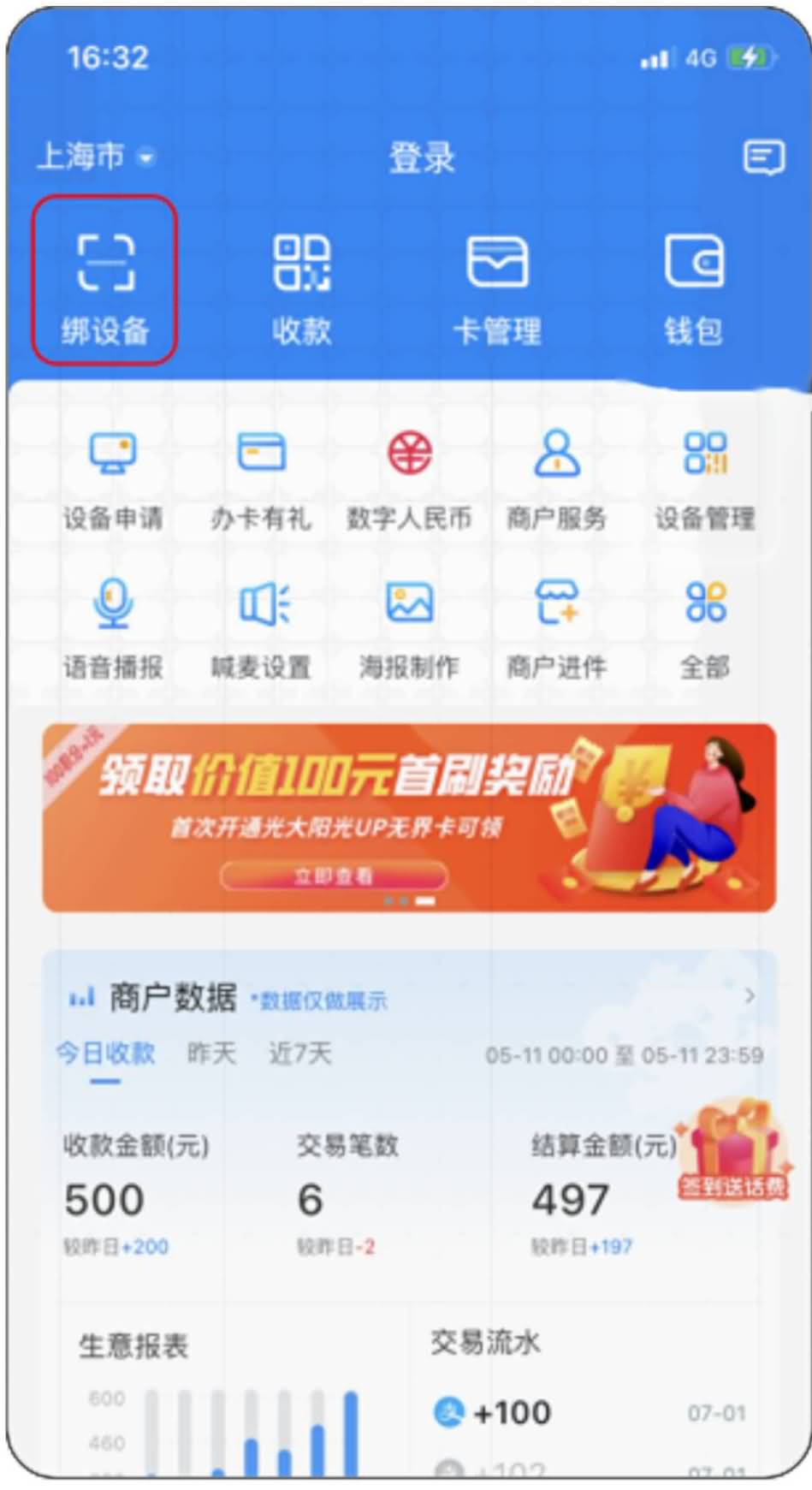Screen dimensions: 812x1490
Task: Go to 商户服务 merchant services
Action: click(557, 478)
